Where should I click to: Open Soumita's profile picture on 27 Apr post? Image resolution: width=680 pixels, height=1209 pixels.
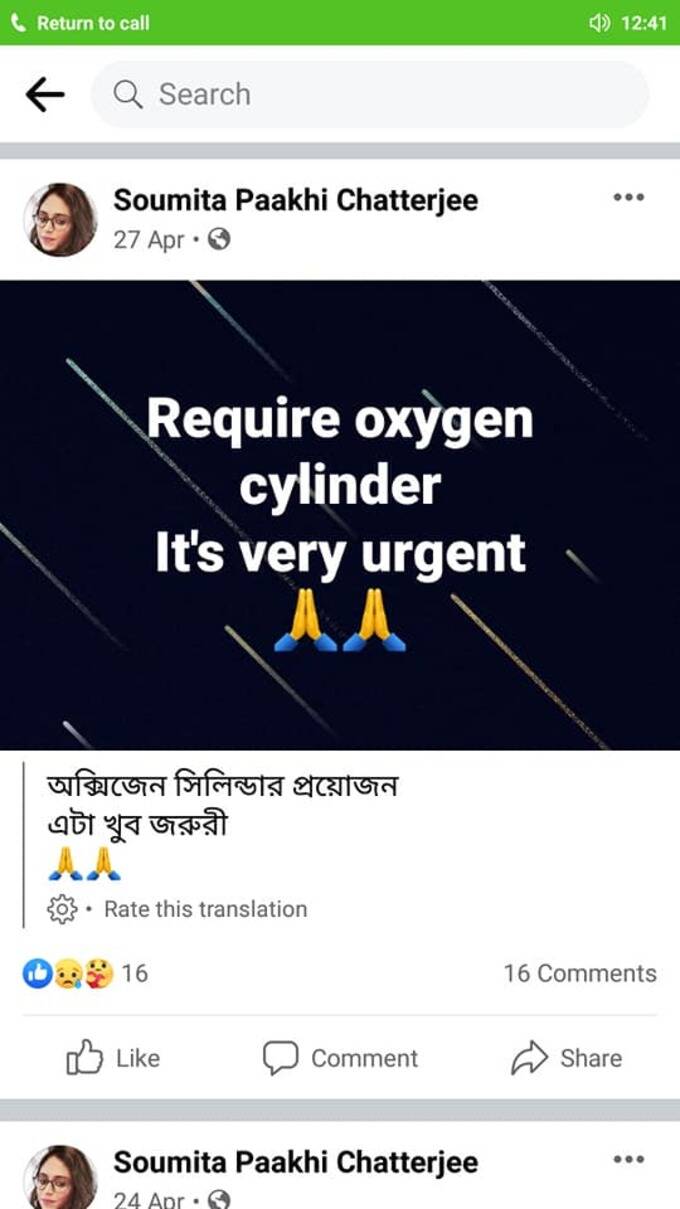(60, 220)
